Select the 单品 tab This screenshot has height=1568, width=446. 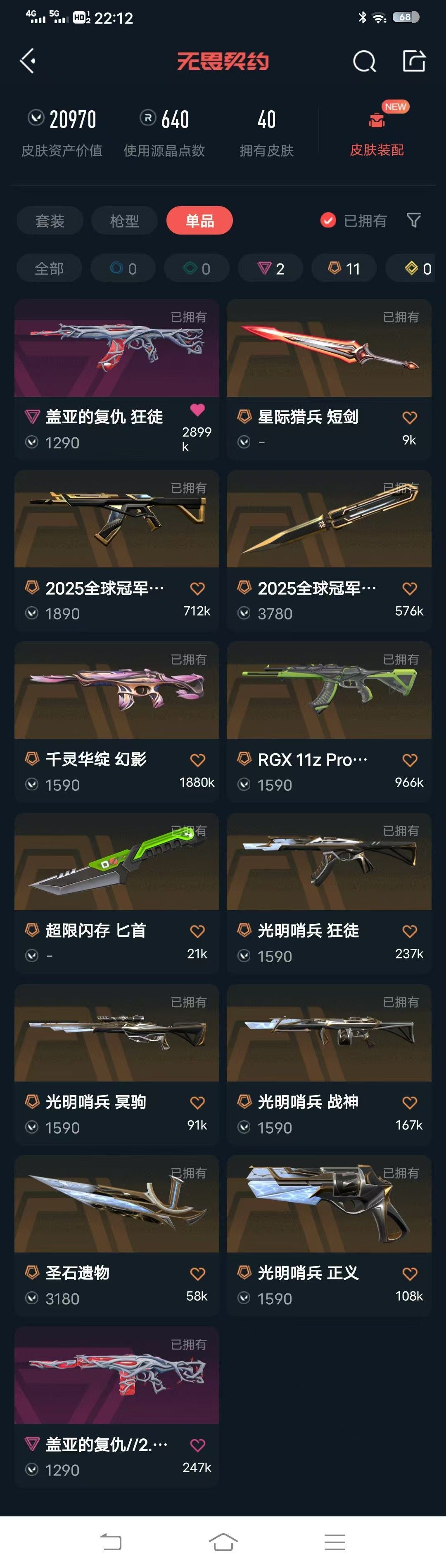[199, 221]
